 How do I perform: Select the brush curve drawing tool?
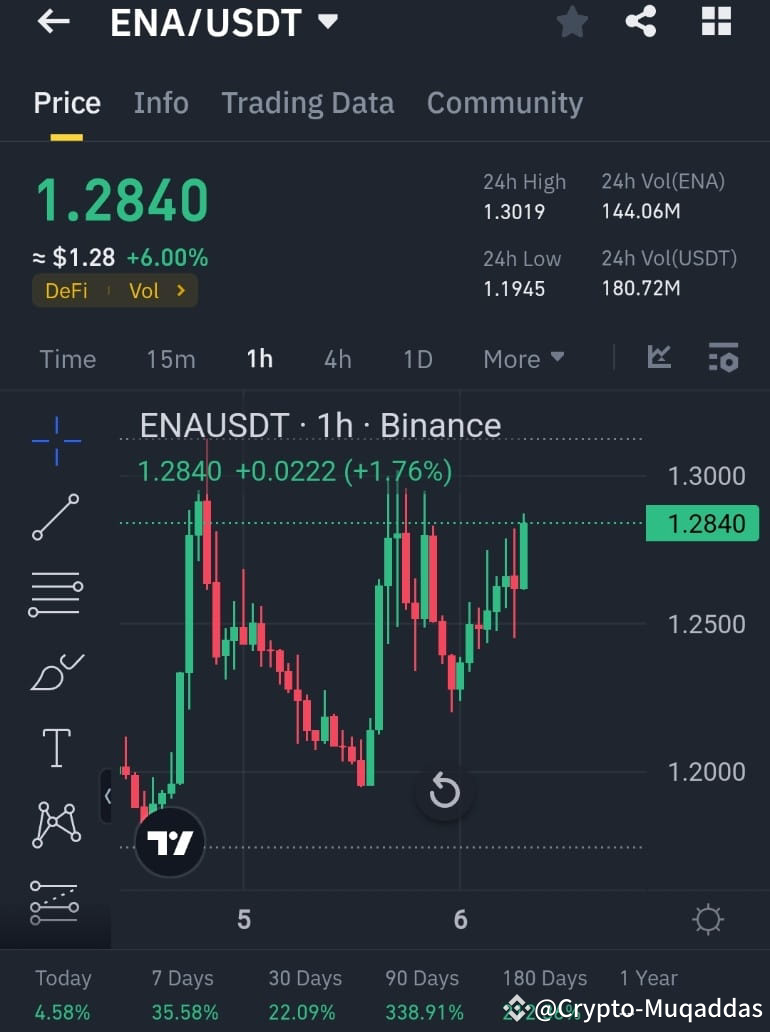56,670
